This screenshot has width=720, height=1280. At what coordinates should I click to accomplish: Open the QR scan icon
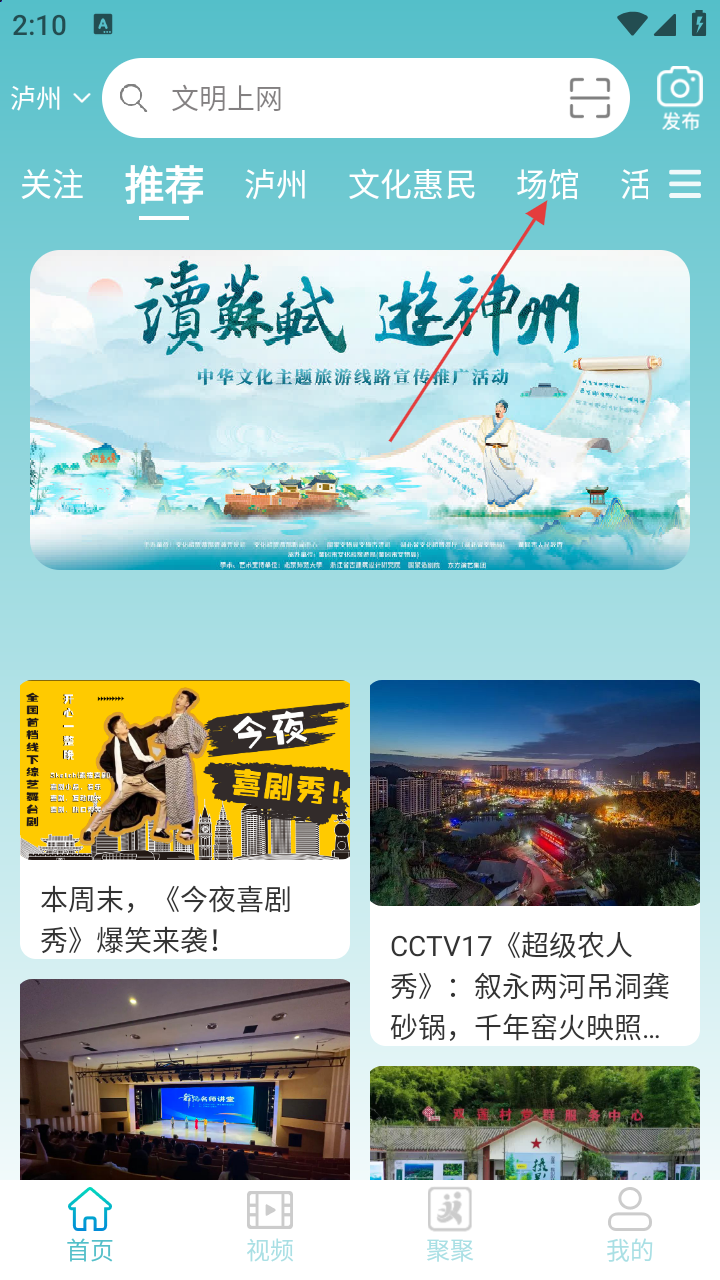tap(589, 98)
